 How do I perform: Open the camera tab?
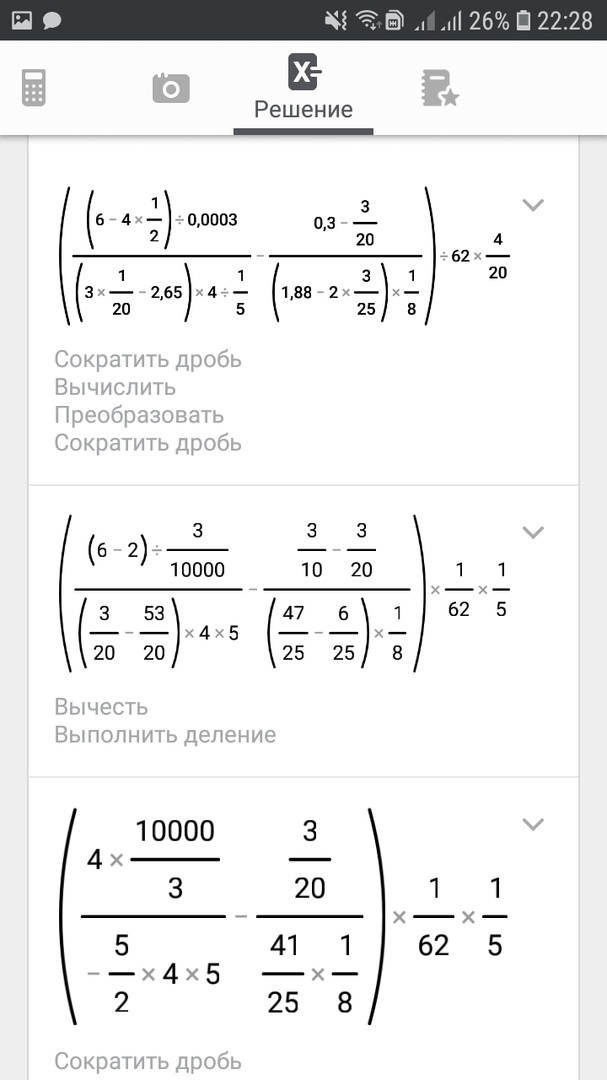(171, 88)
